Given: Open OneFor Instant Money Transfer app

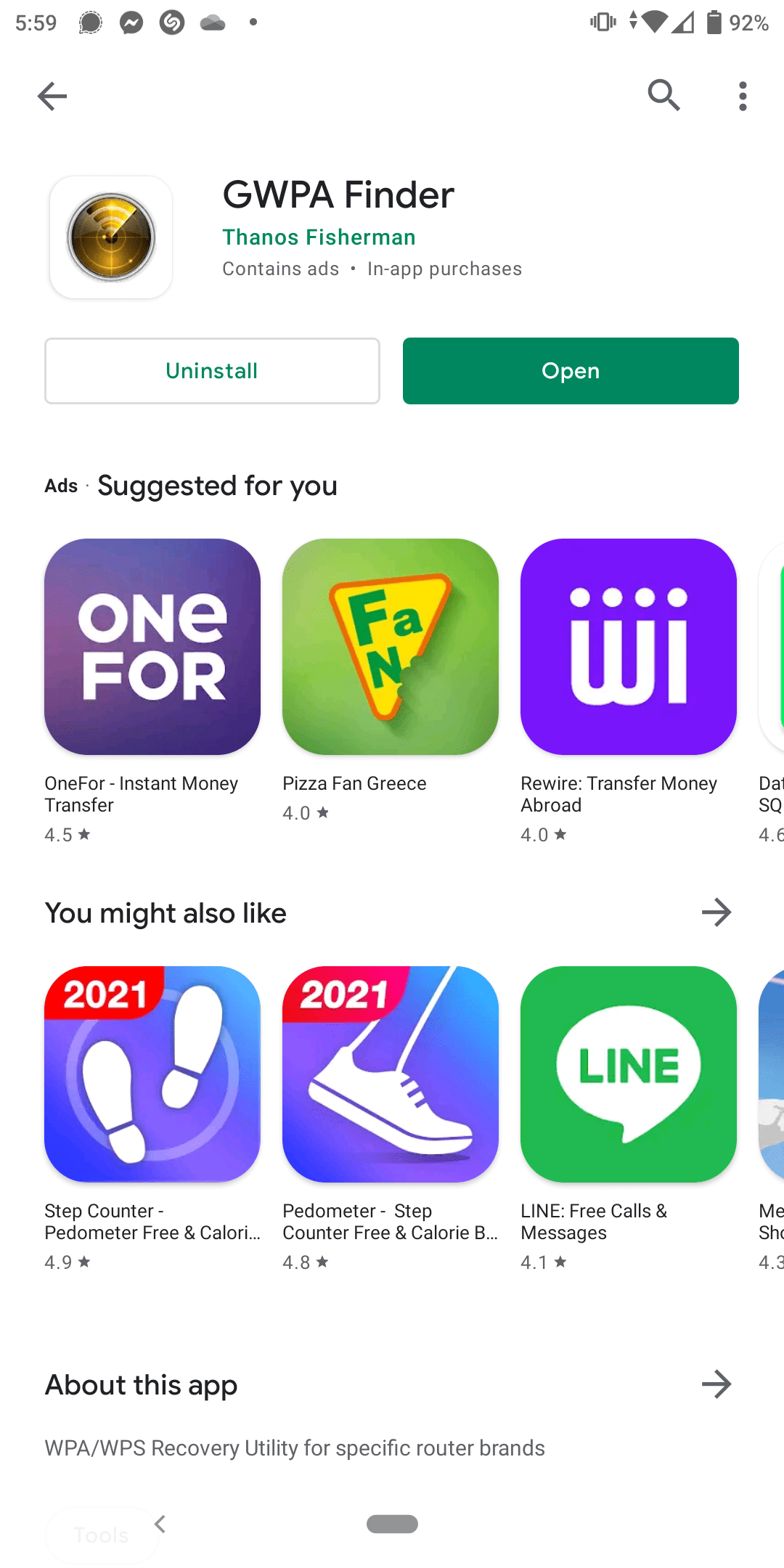Looking at the screenshot, I should (152, 647).
